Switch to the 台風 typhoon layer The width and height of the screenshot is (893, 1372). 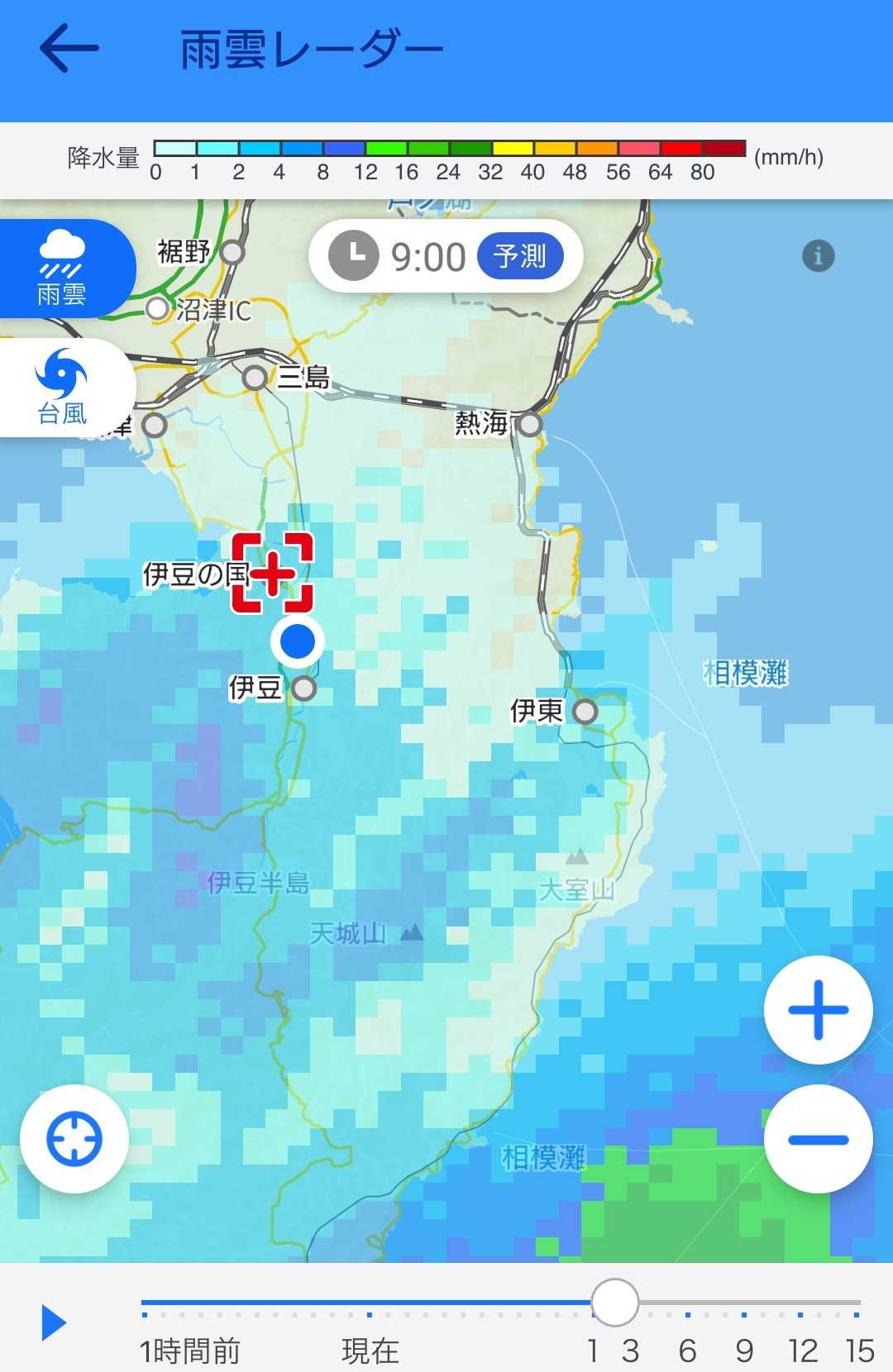click(x=62, y=387)
